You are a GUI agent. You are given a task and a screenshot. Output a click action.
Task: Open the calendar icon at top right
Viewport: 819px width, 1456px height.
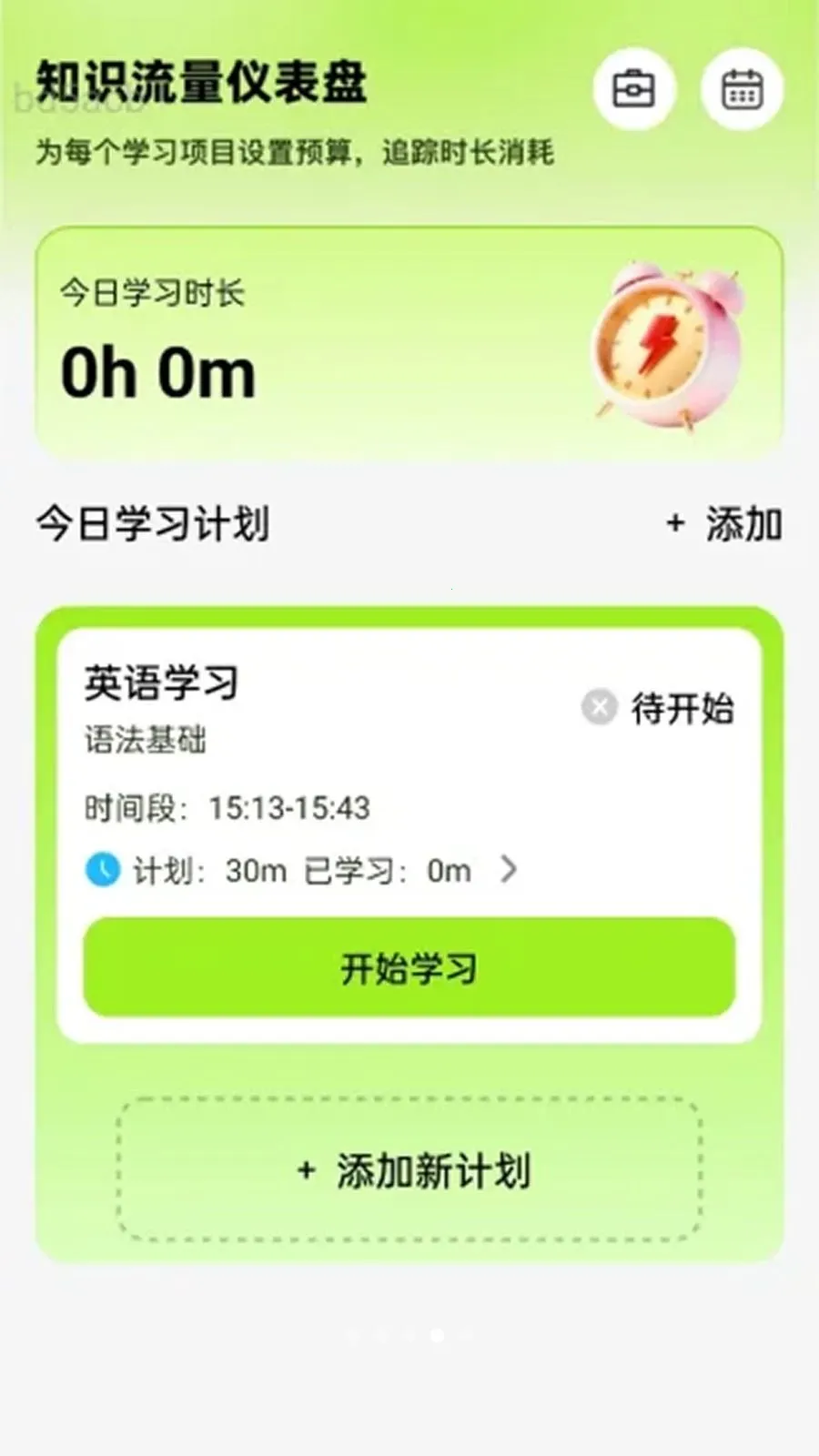point(742,88)
